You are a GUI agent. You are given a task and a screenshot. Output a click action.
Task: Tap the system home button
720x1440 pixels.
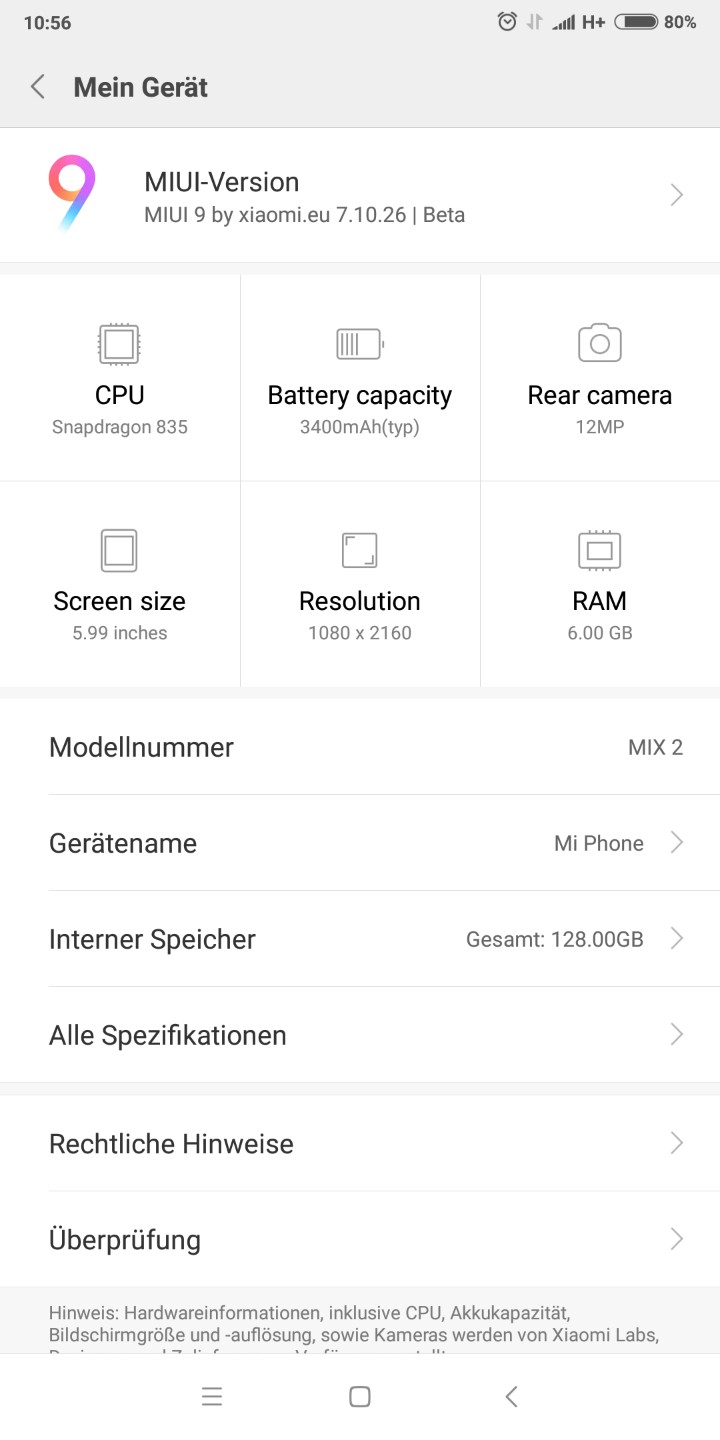360,1397
